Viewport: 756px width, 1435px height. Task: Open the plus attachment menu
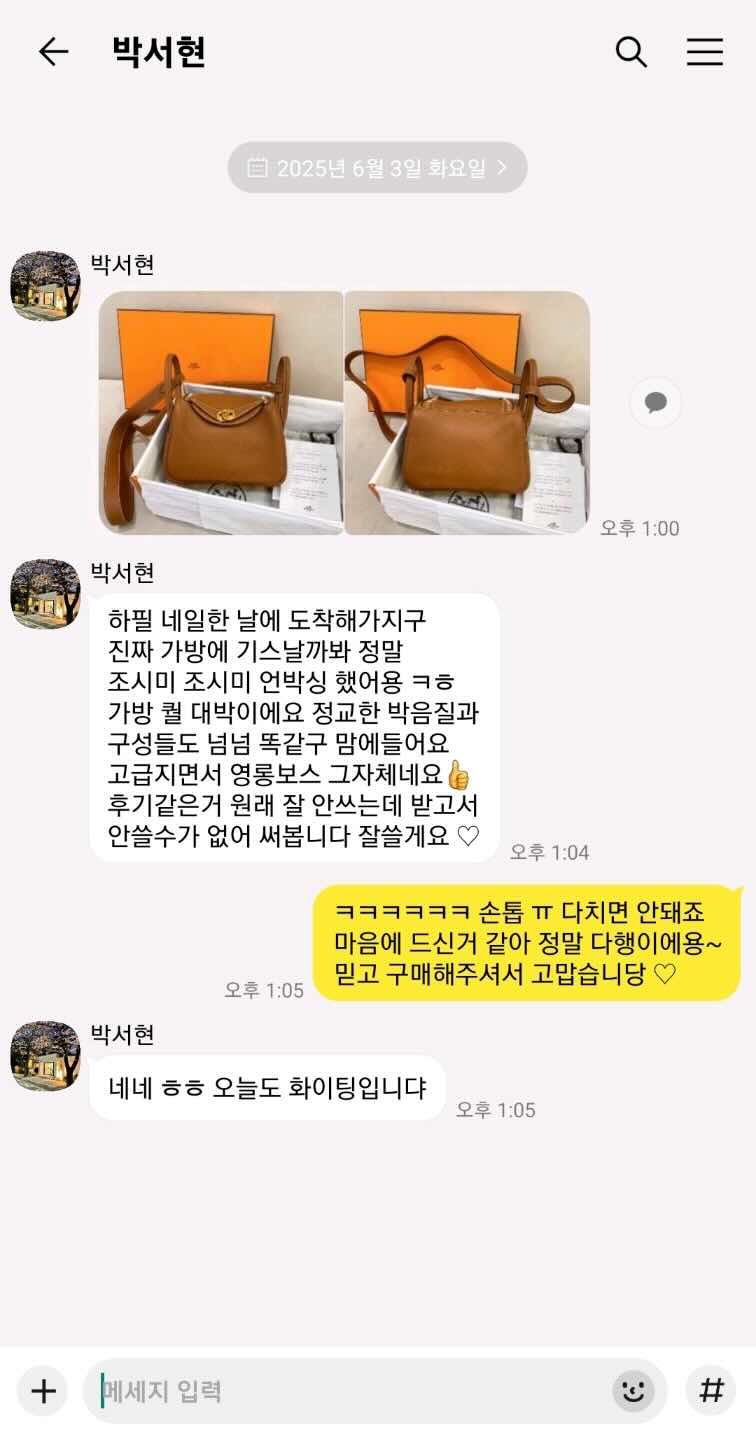tap(43, 1391)
